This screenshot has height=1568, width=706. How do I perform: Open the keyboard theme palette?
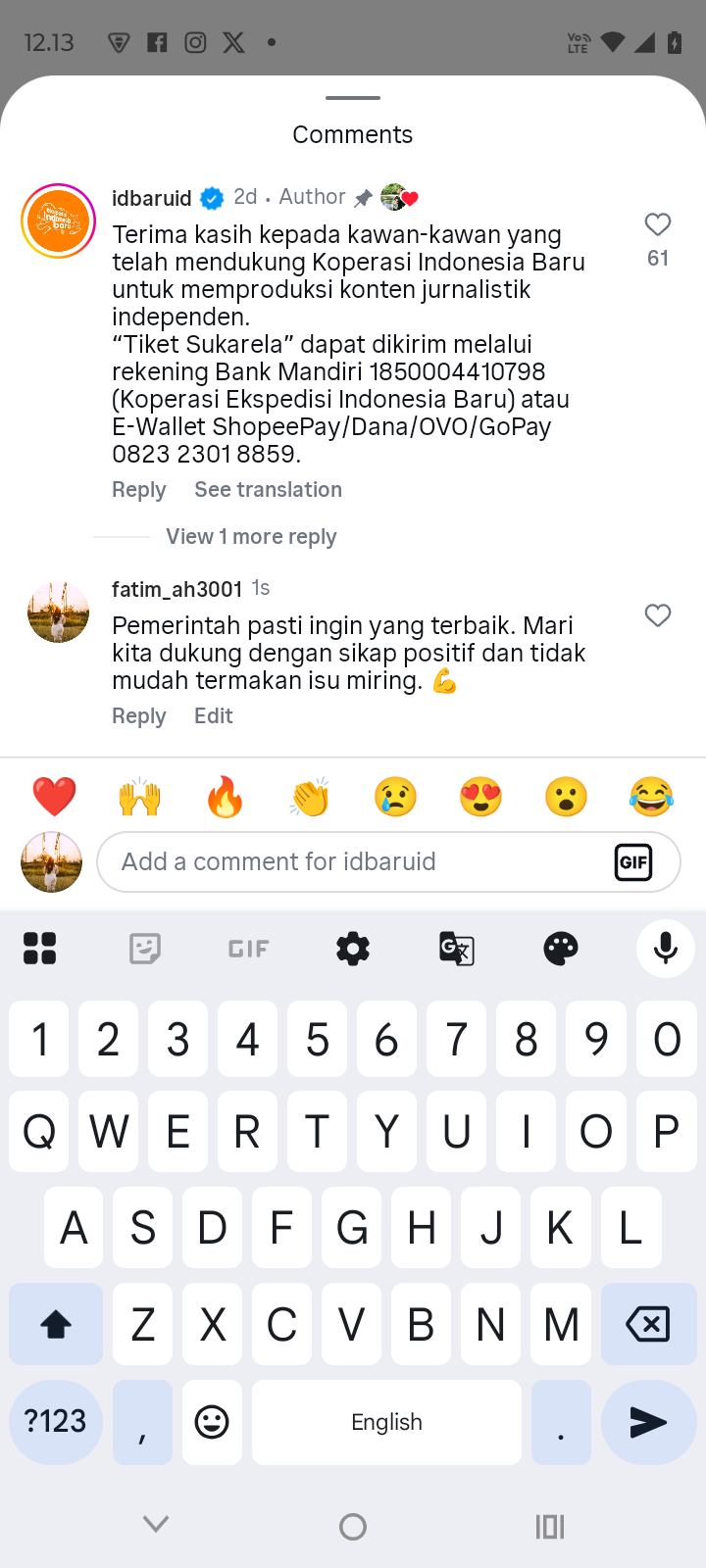click(x=561, y=949)
